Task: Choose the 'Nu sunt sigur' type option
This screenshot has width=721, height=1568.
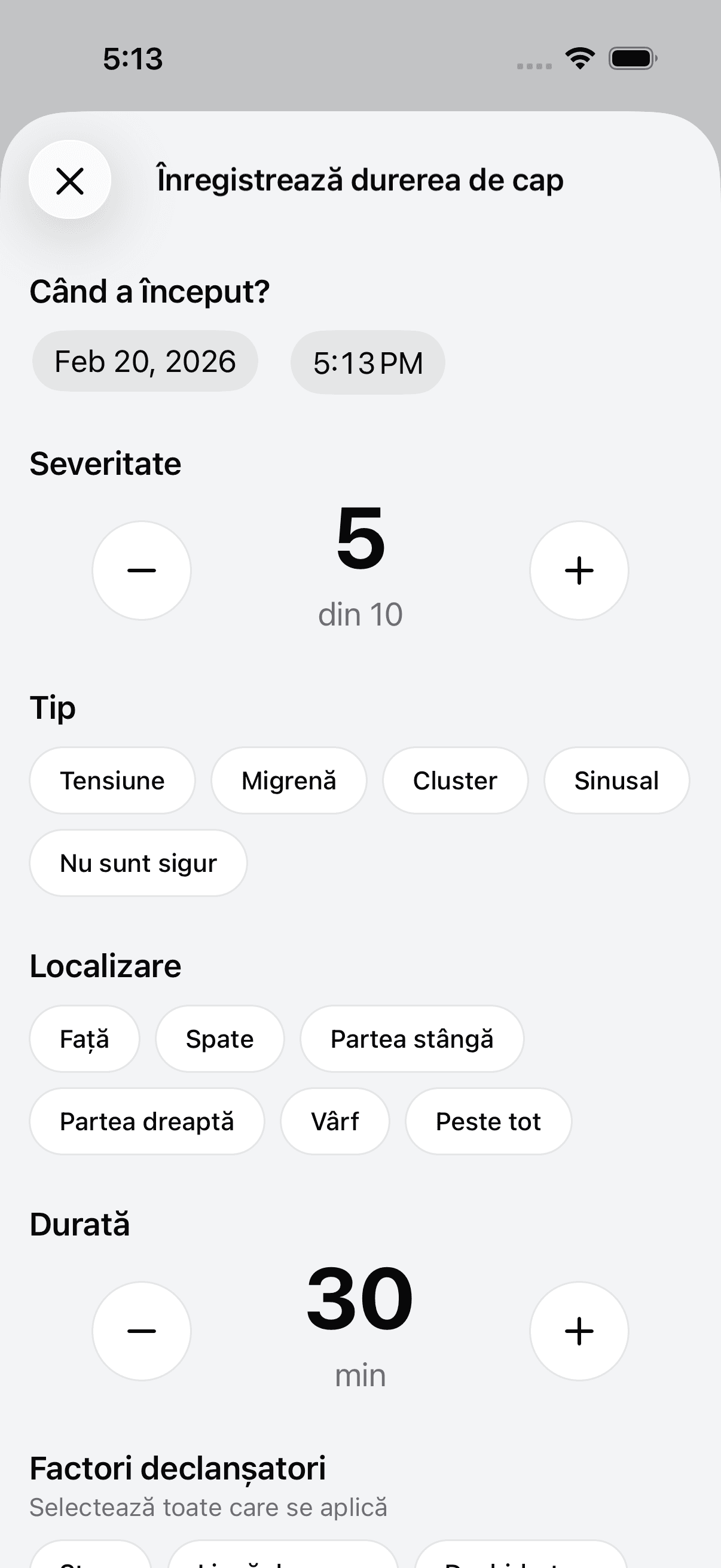Action: (x=138, y=862)
